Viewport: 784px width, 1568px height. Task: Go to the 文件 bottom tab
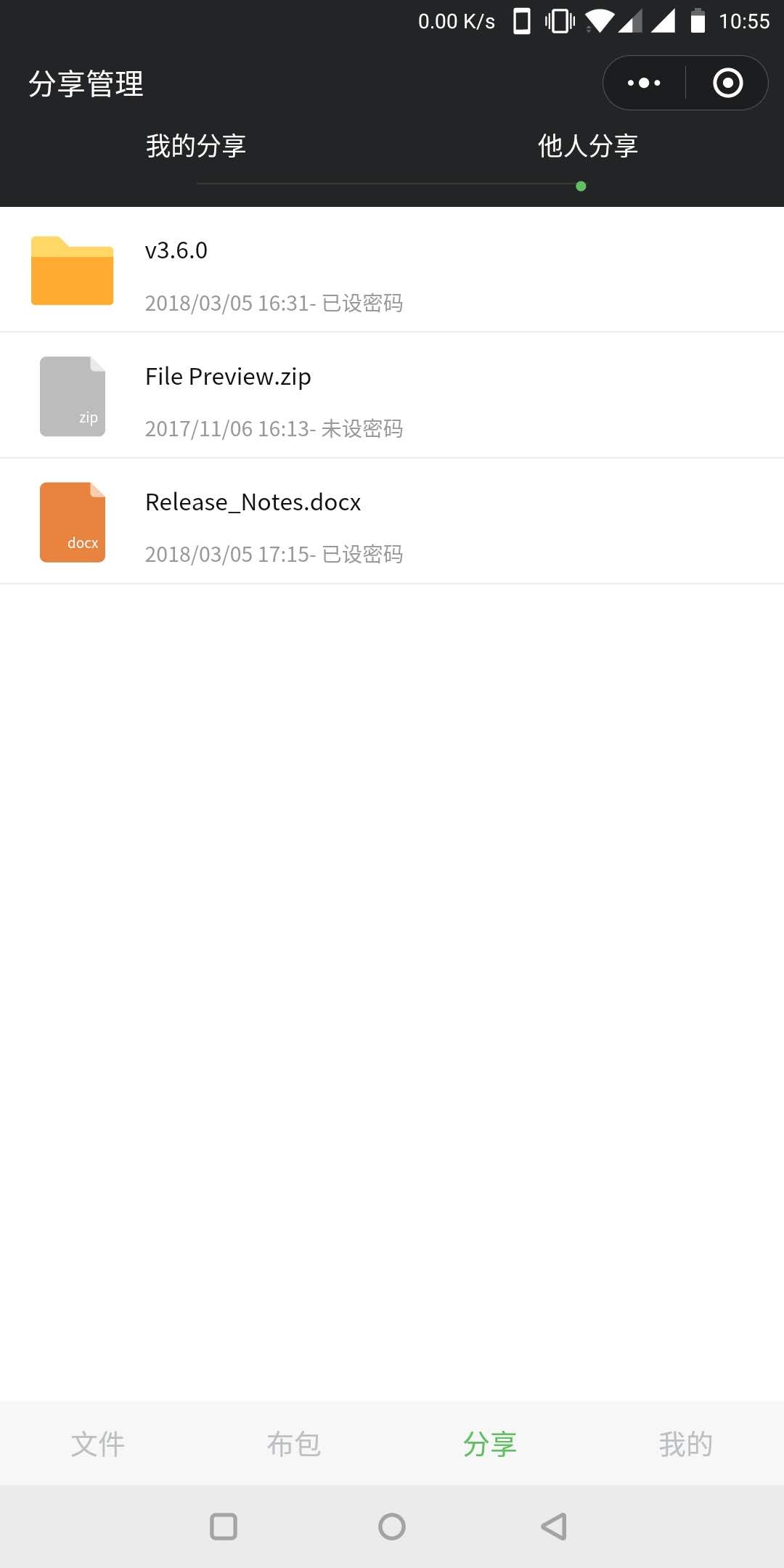98,1444
